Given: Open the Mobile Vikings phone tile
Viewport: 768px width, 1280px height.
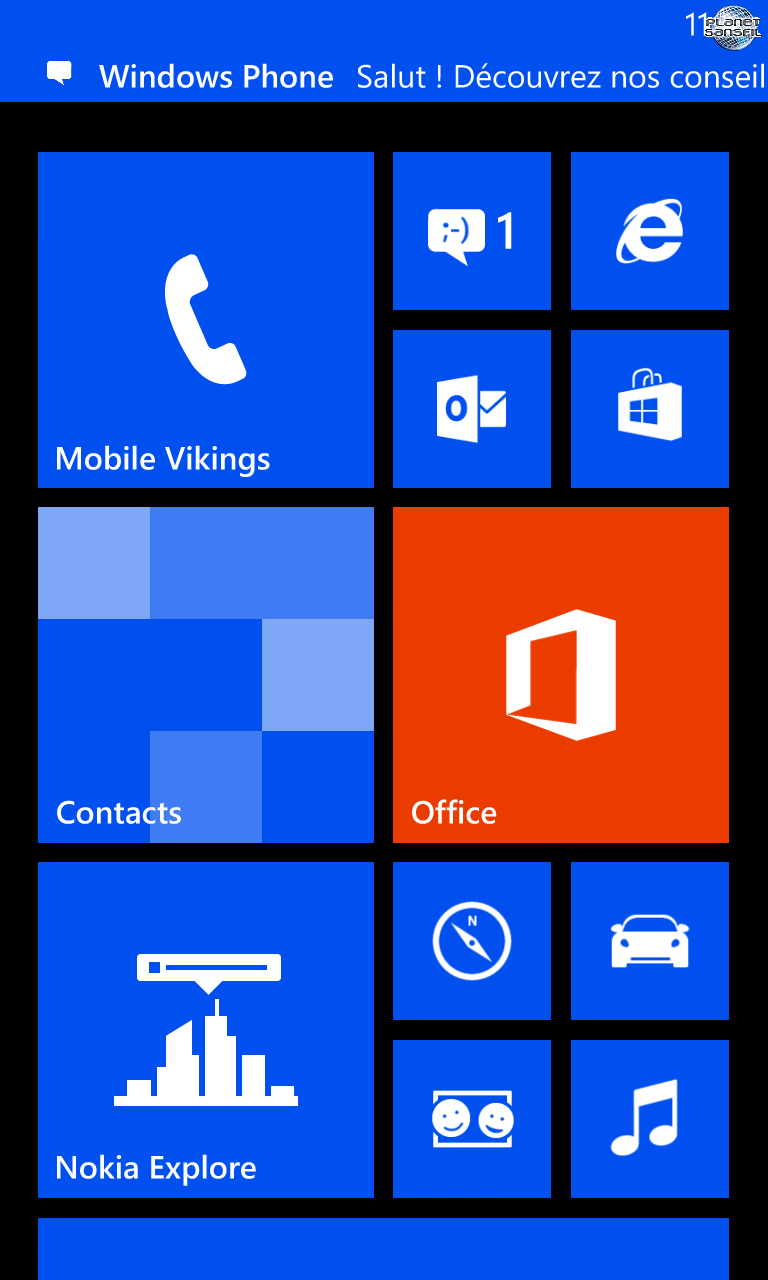Looking at the screenshot, I should point(206,320).
